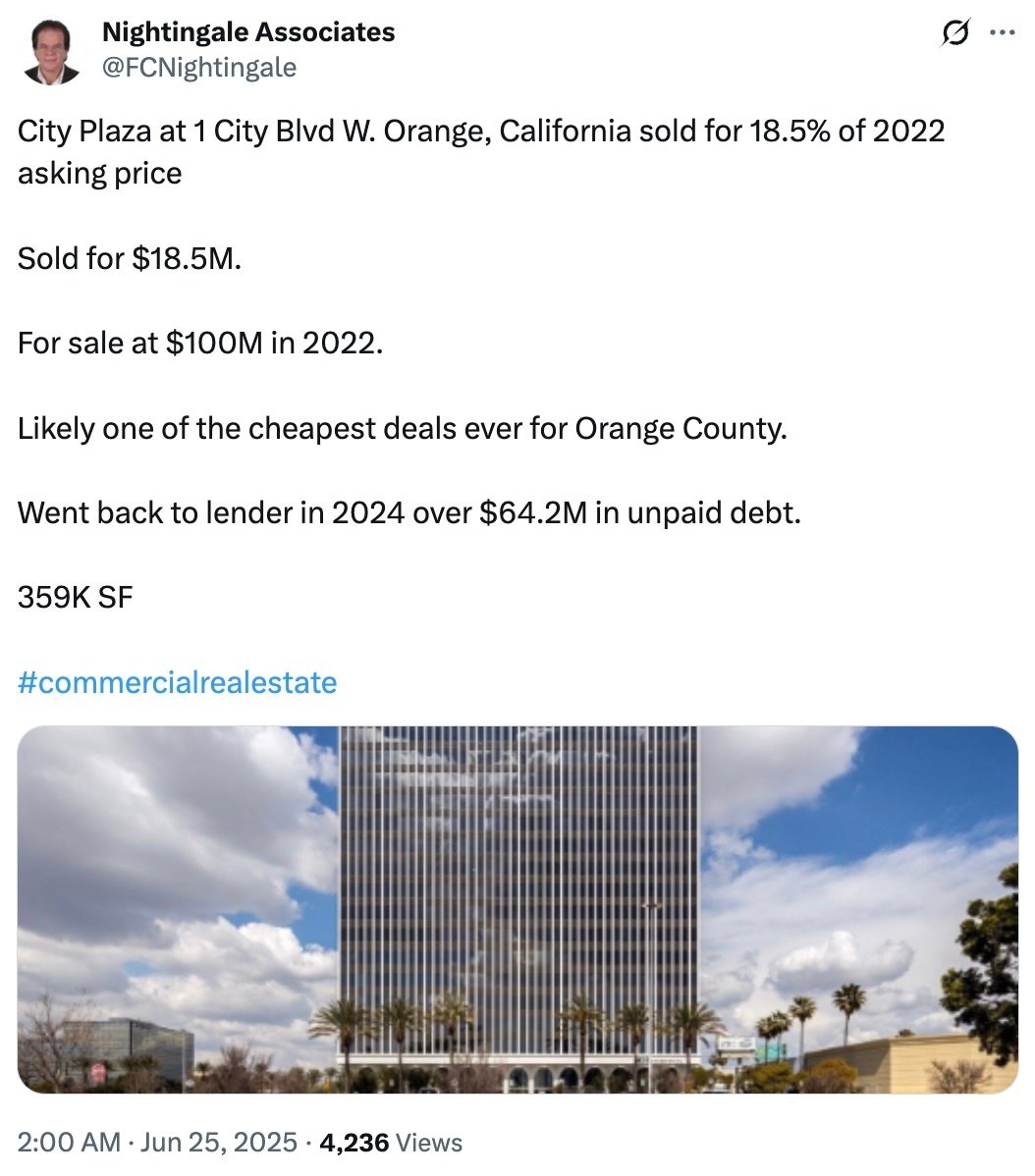
Task: Open the post timestamp Jun 25, 2025
Action: (x=157, y=1142)
